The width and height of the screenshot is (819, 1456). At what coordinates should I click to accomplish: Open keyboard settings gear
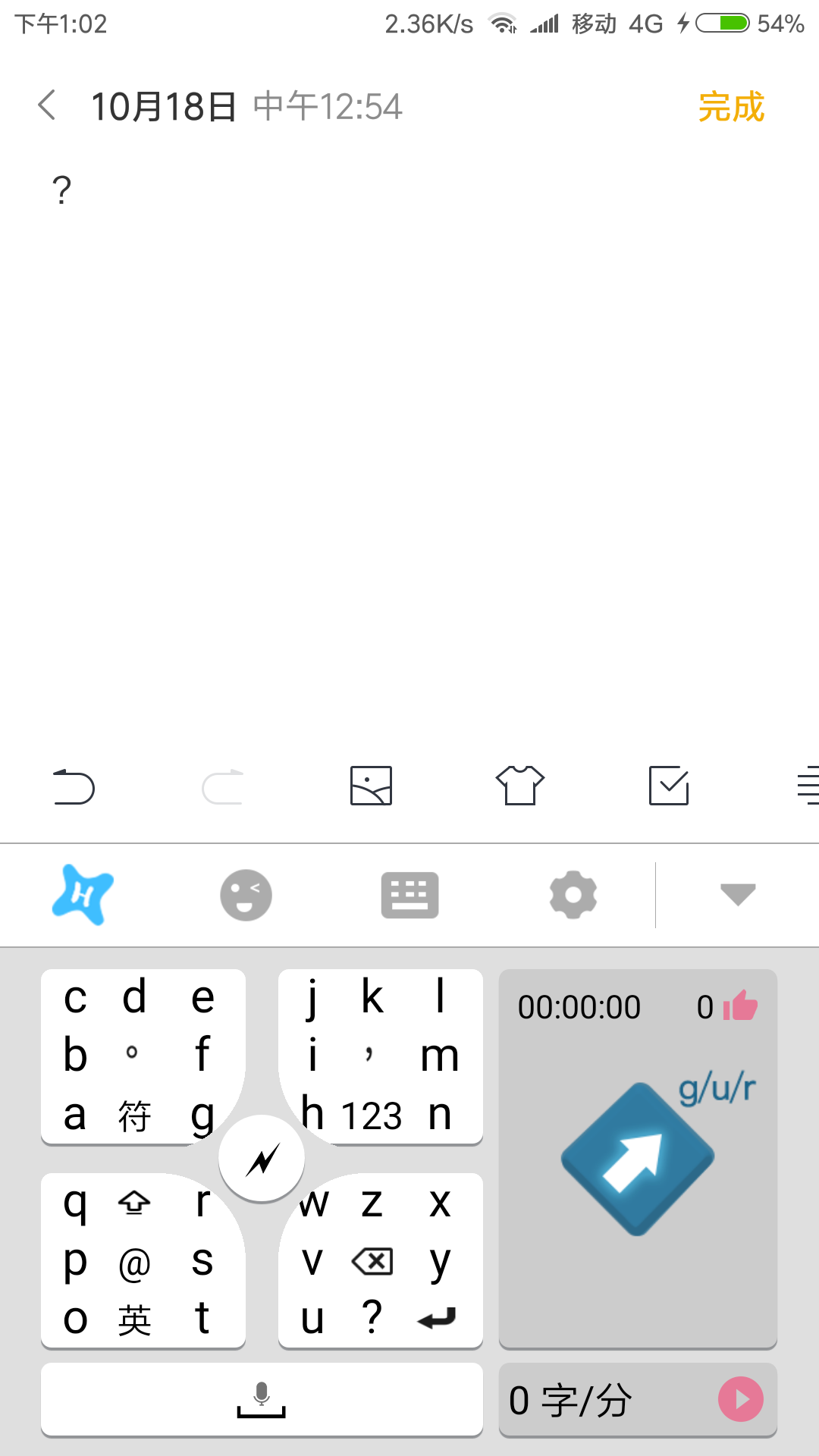coord(573,895)
